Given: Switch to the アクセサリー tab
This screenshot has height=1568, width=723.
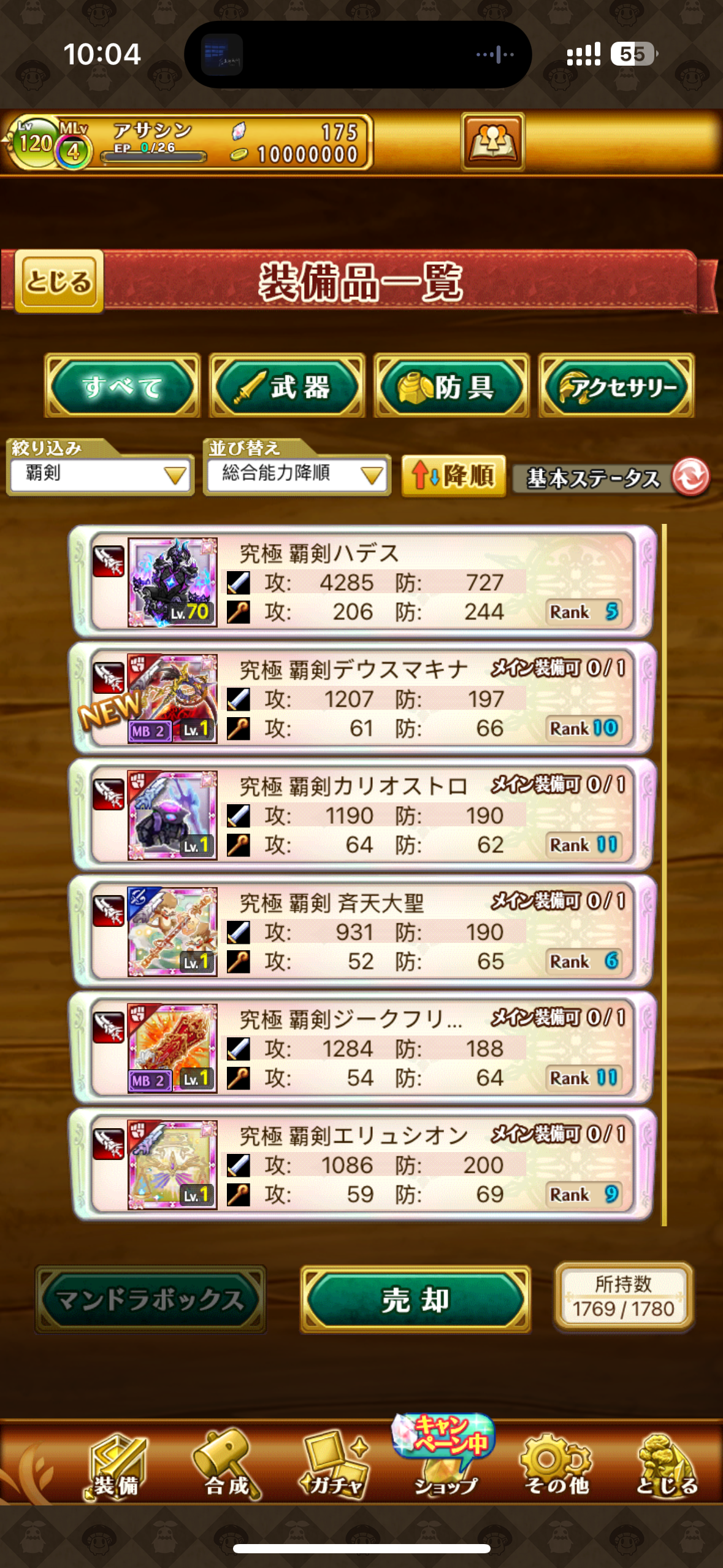Looking at the screenshot, I should pos(616,386).
